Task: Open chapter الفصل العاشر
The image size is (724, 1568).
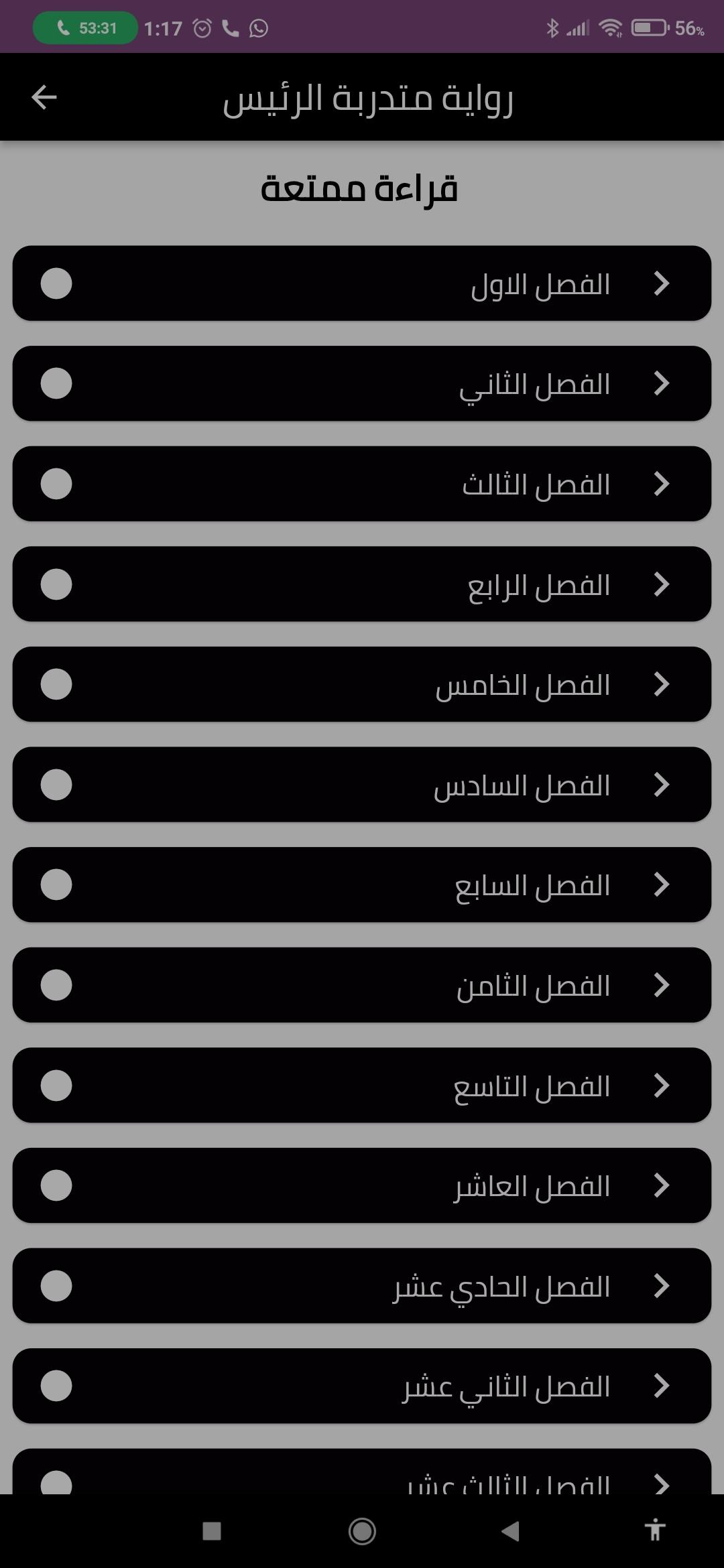Action: [362, 1185]
